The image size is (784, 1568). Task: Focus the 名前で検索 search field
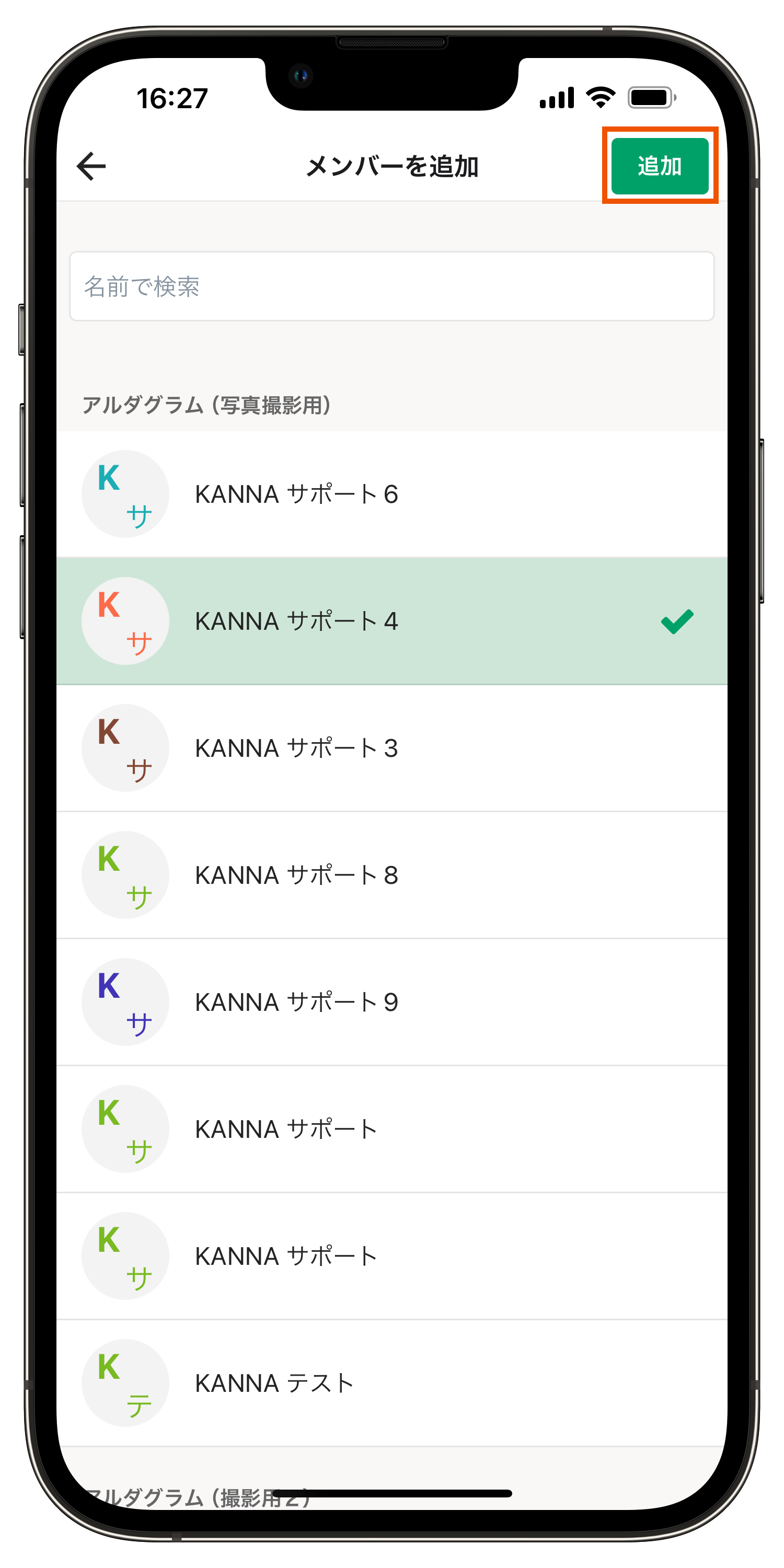click(x=391, y=286)
